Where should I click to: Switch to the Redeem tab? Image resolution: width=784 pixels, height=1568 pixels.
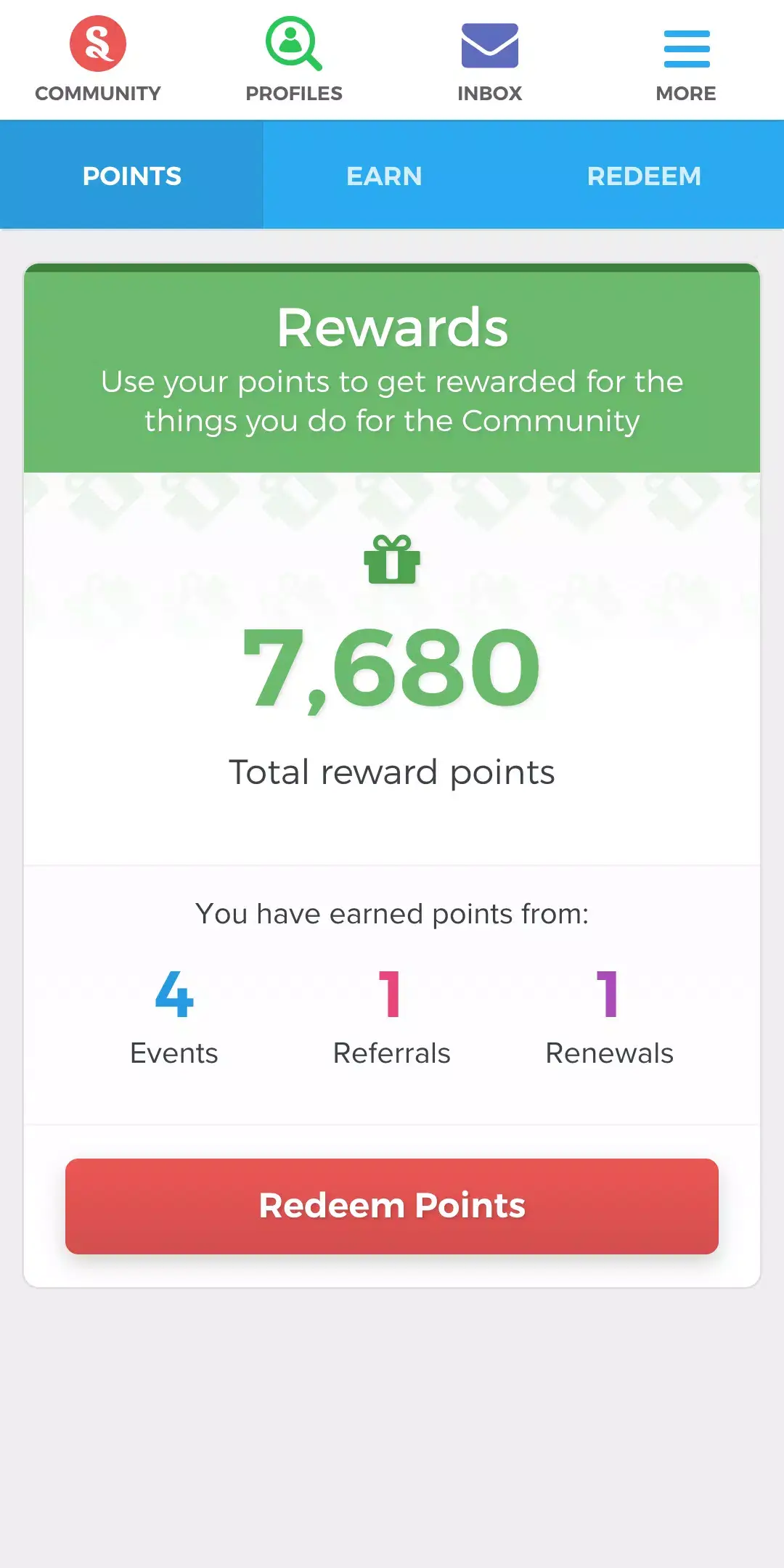pyautogui.click(x=644, y=176)
